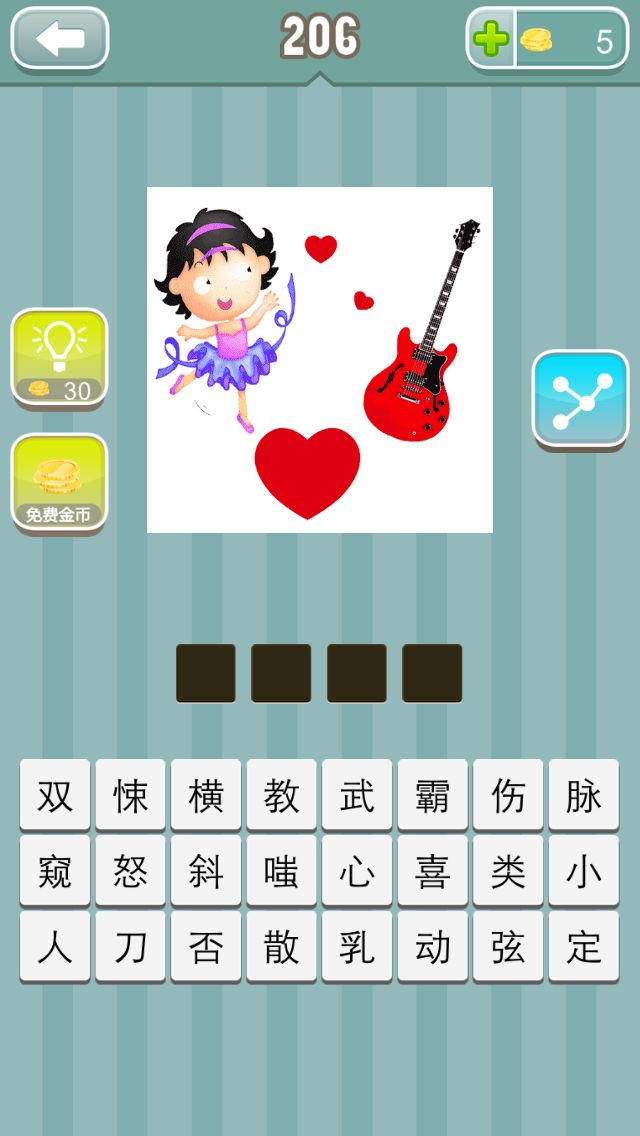This screenshot has height=1136, width=640.
Task: Choose the character 定
Action: click(583, 946)
